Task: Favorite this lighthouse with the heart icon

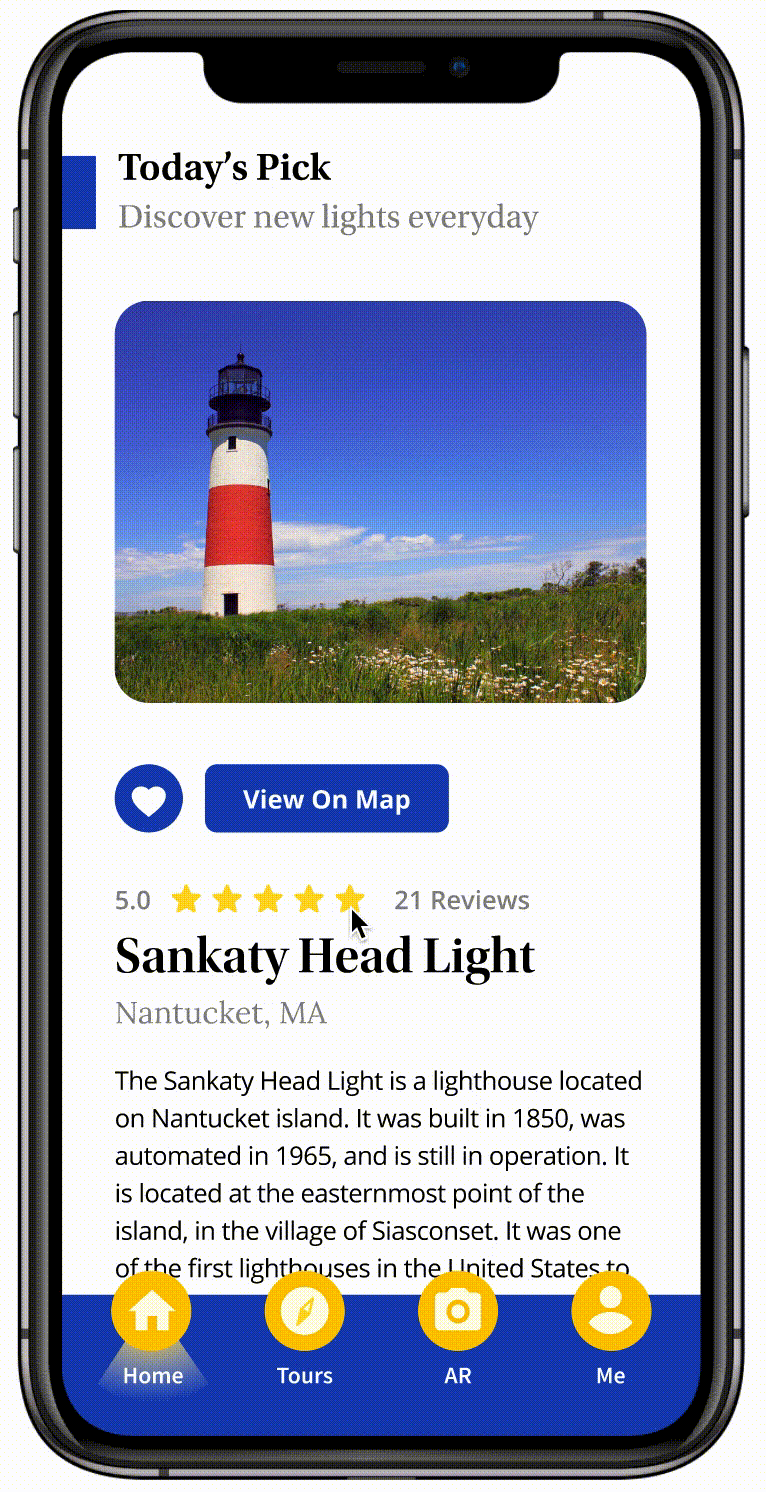Action: point(149,798)
